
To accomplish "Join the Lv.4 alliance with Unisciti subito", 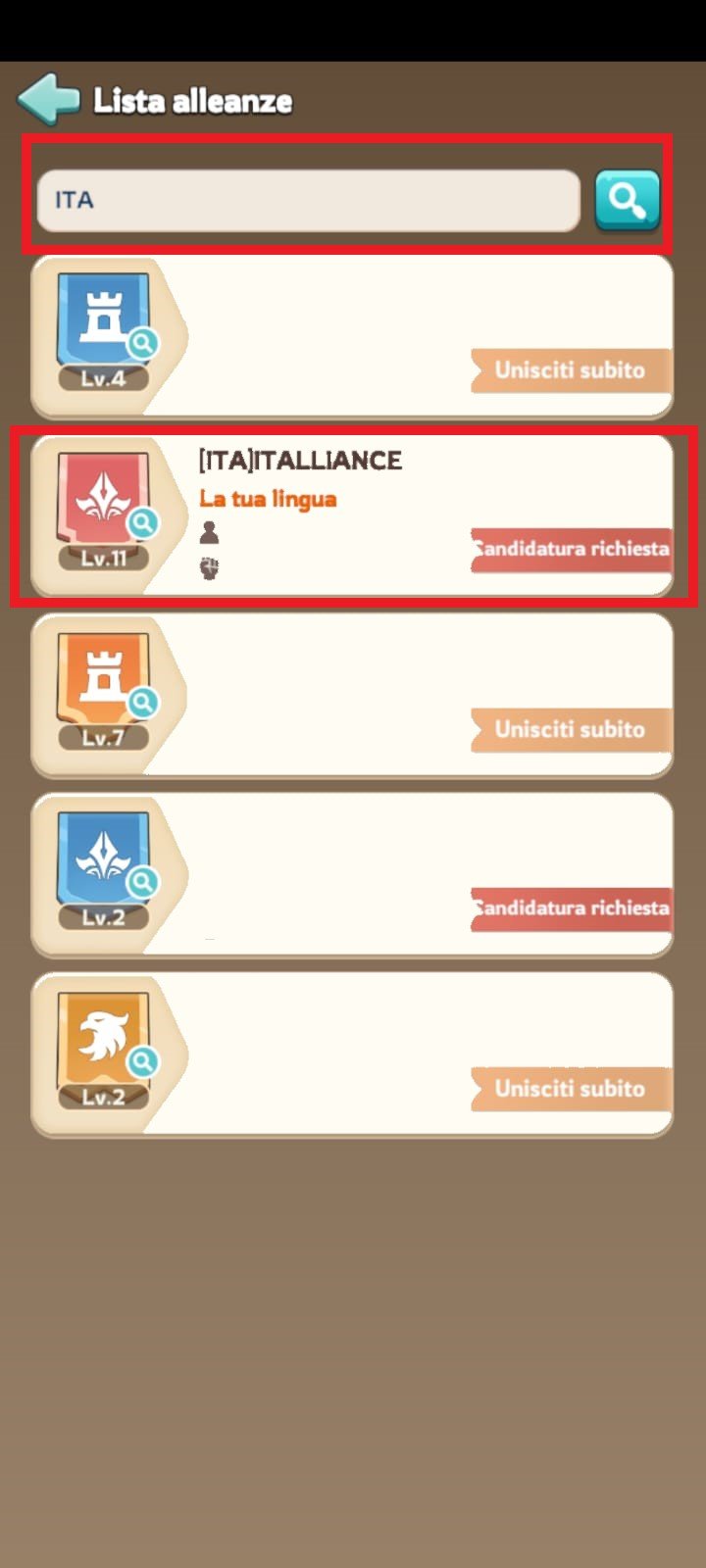I will pyautogui.click(x=570, y=370).
